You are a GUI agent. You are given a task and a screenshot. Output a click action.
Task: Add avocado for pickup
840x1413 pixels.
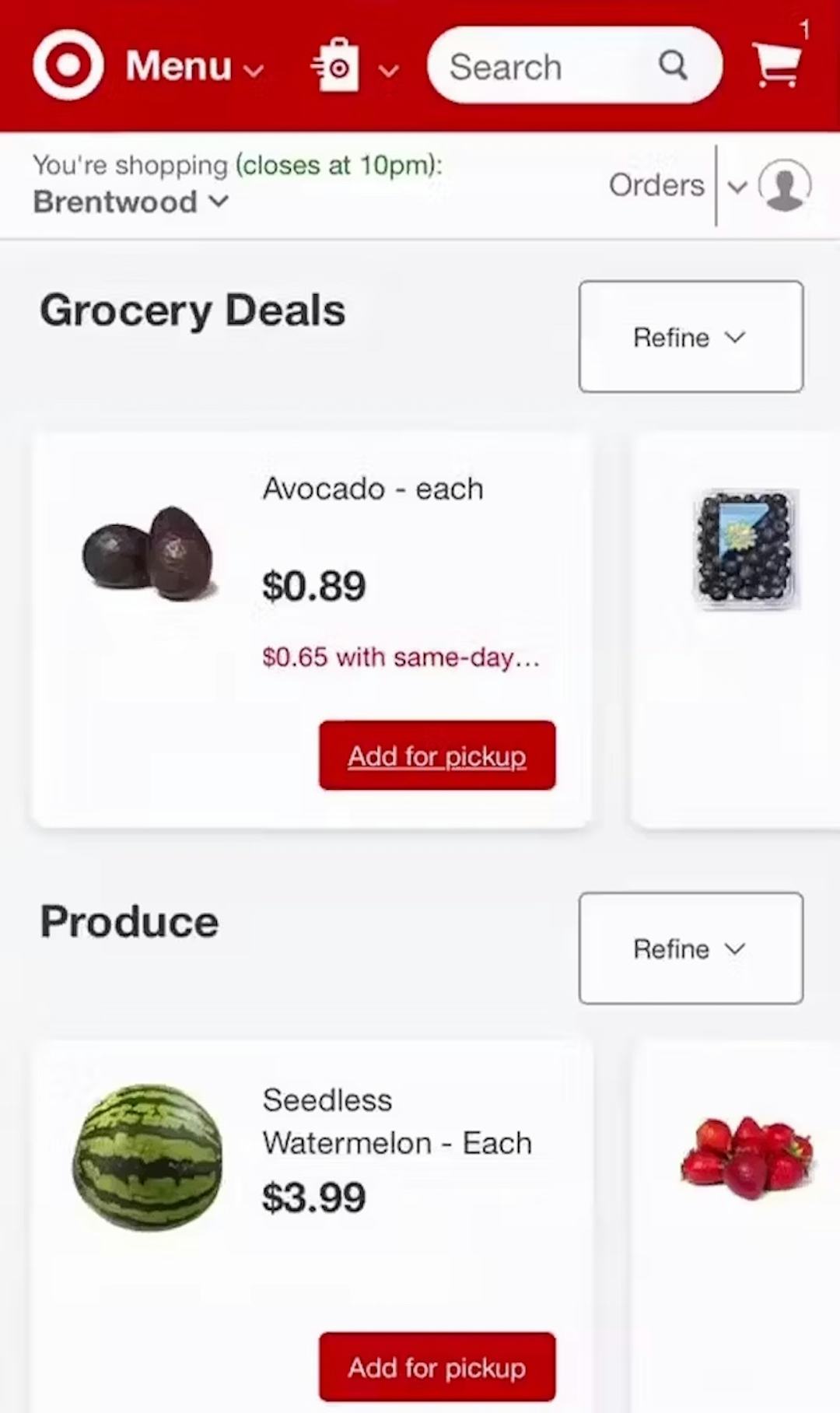[x=436, y=755]
